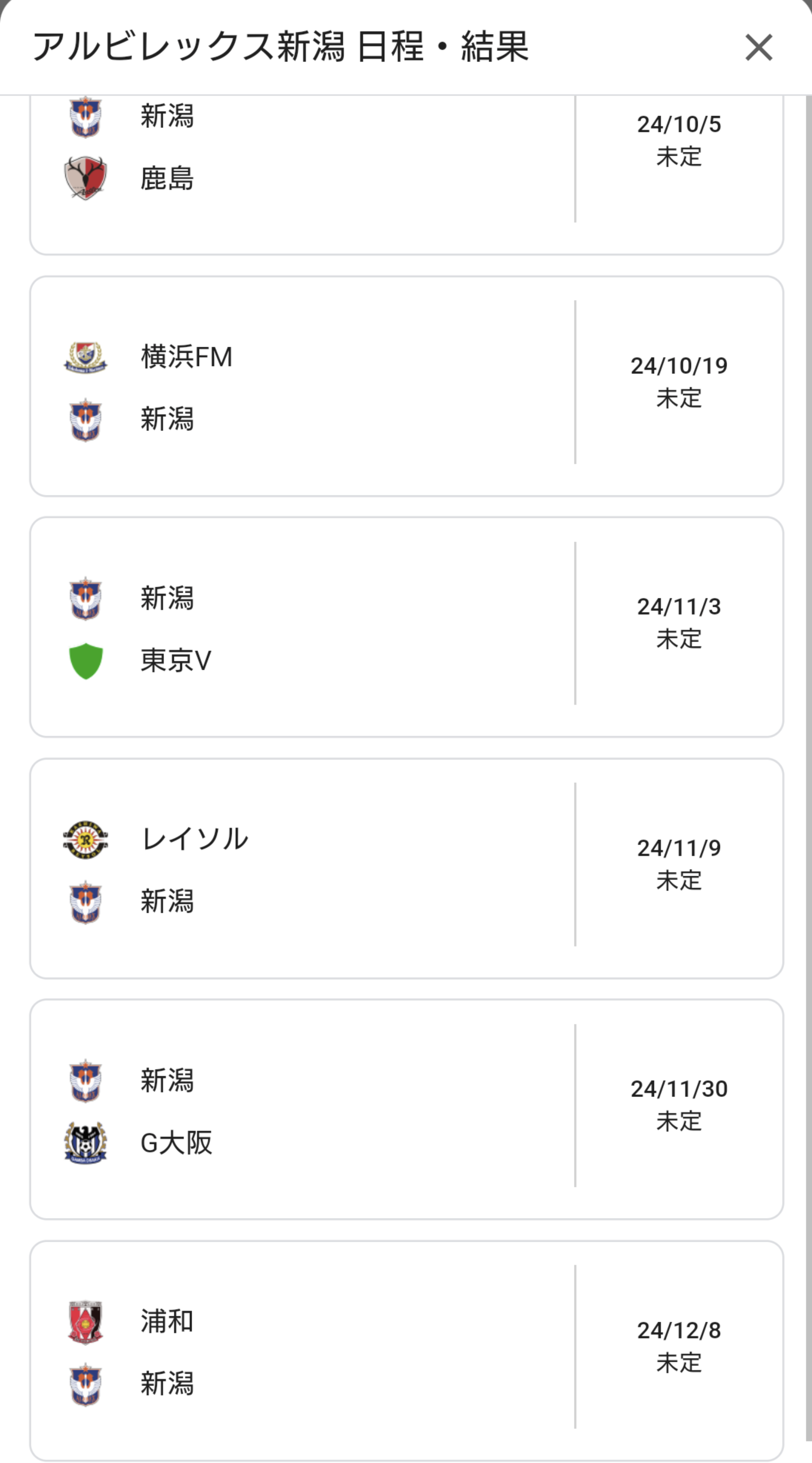View the レイソル vs 新潟 match details
Viewport: 812px width, 1463px height.
click(x=406, y=868)
